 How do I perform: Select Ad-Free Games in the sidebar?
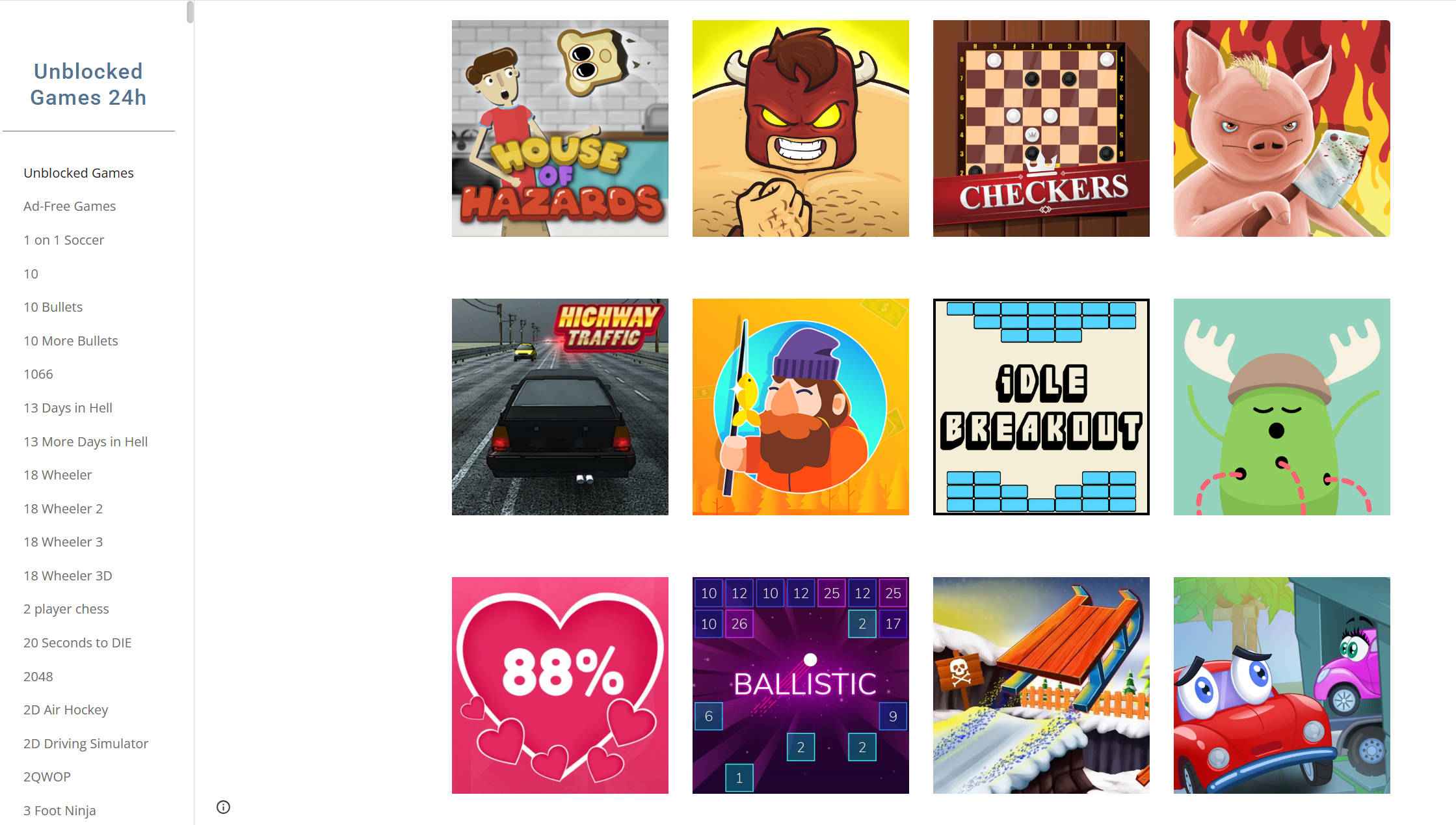click(70, 206)
